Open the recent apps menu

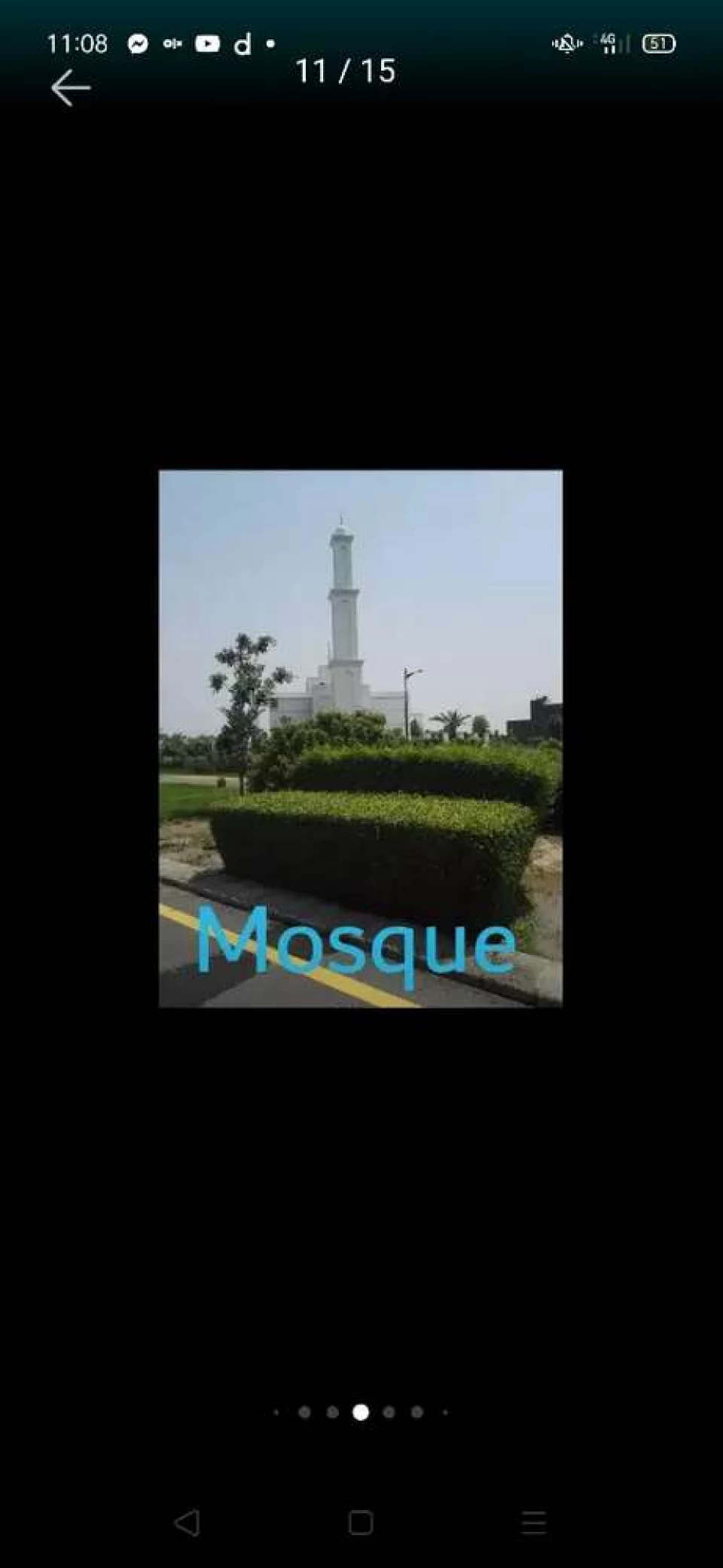(x=534, y=1522)
